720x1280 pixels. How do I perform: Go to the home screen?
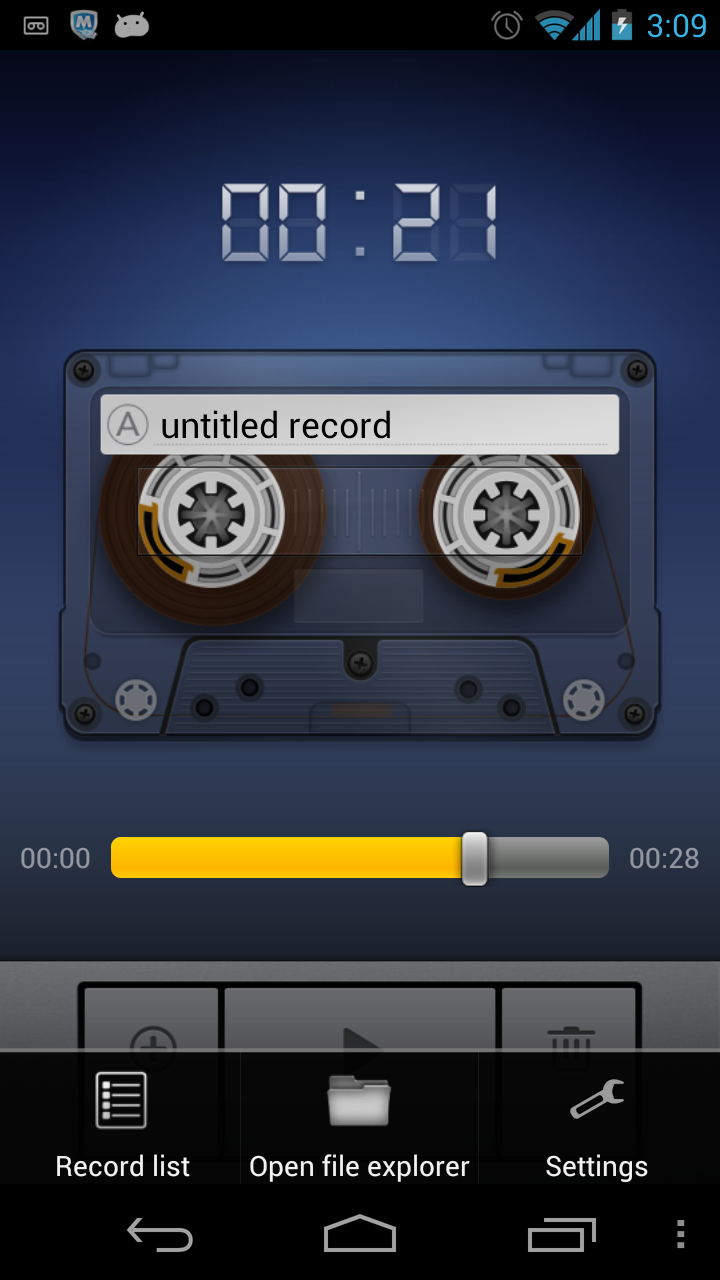click(x=360, y=1235)
